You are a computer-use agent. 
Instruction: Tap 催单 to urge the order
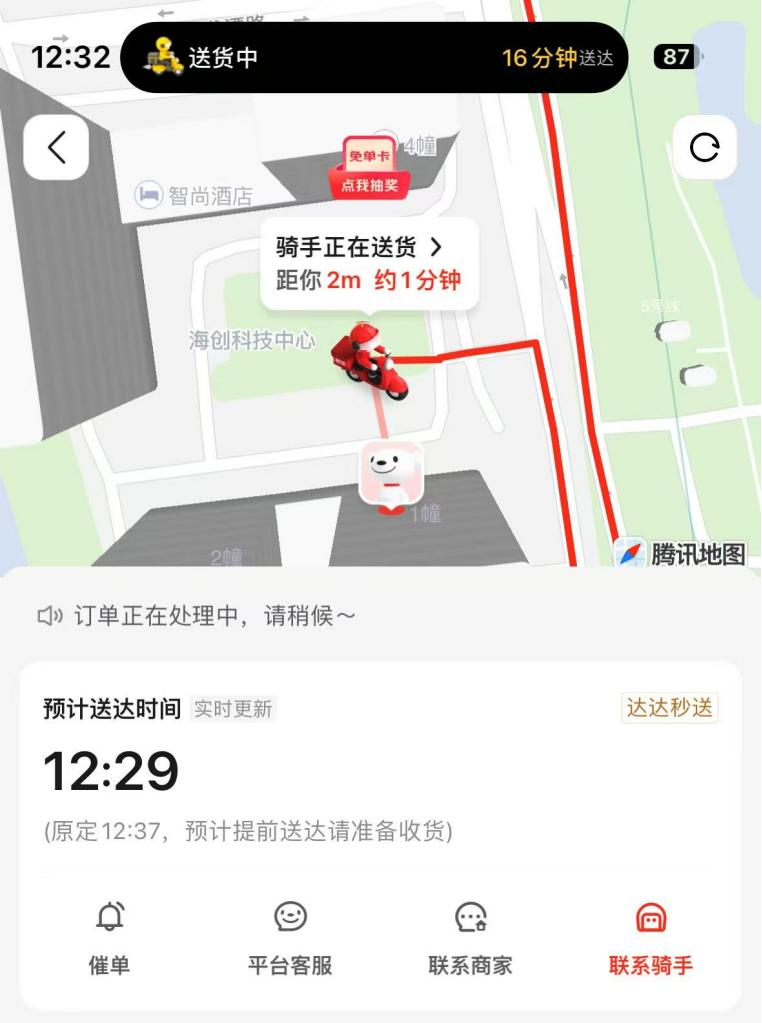[109, 937]
